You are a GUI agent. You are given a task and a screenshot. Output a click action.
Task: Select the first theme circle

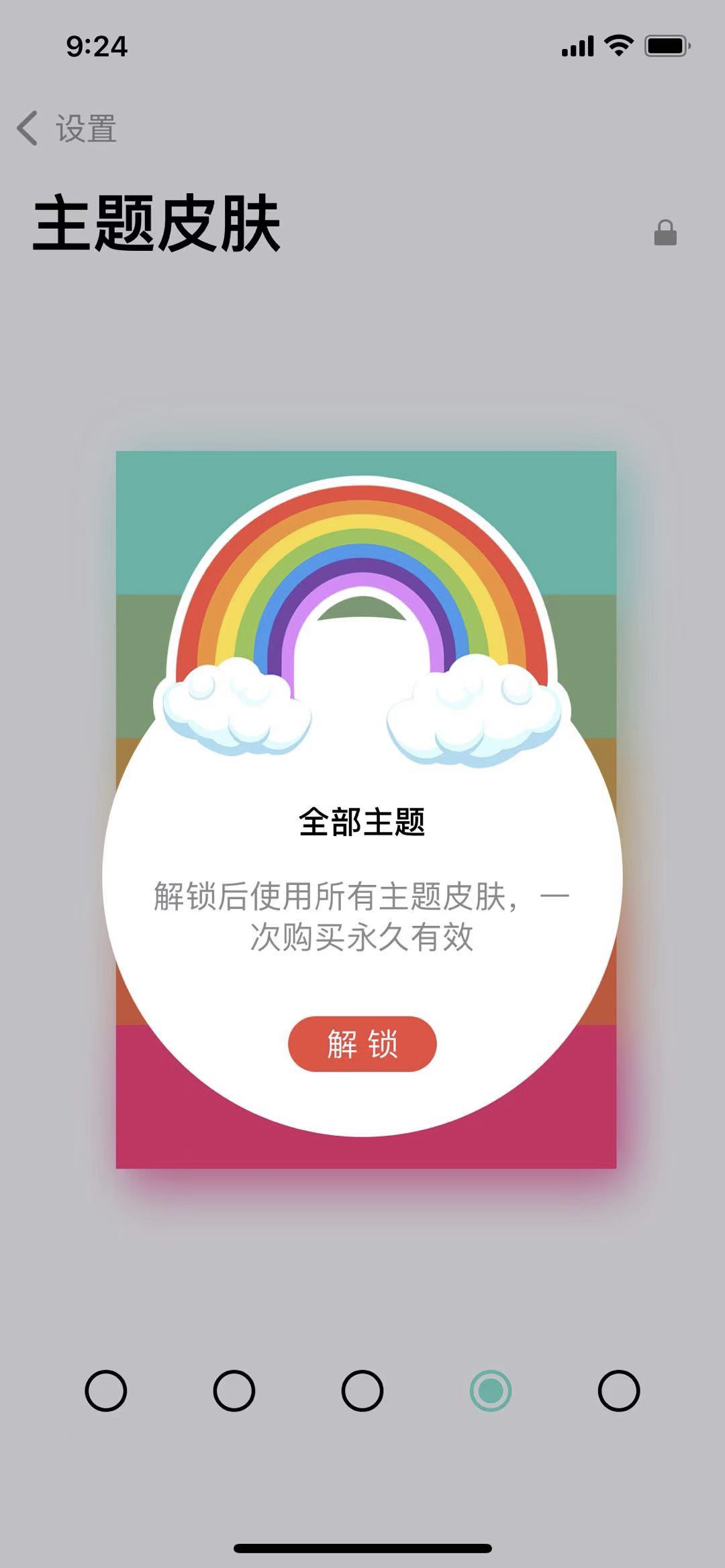105,1390
